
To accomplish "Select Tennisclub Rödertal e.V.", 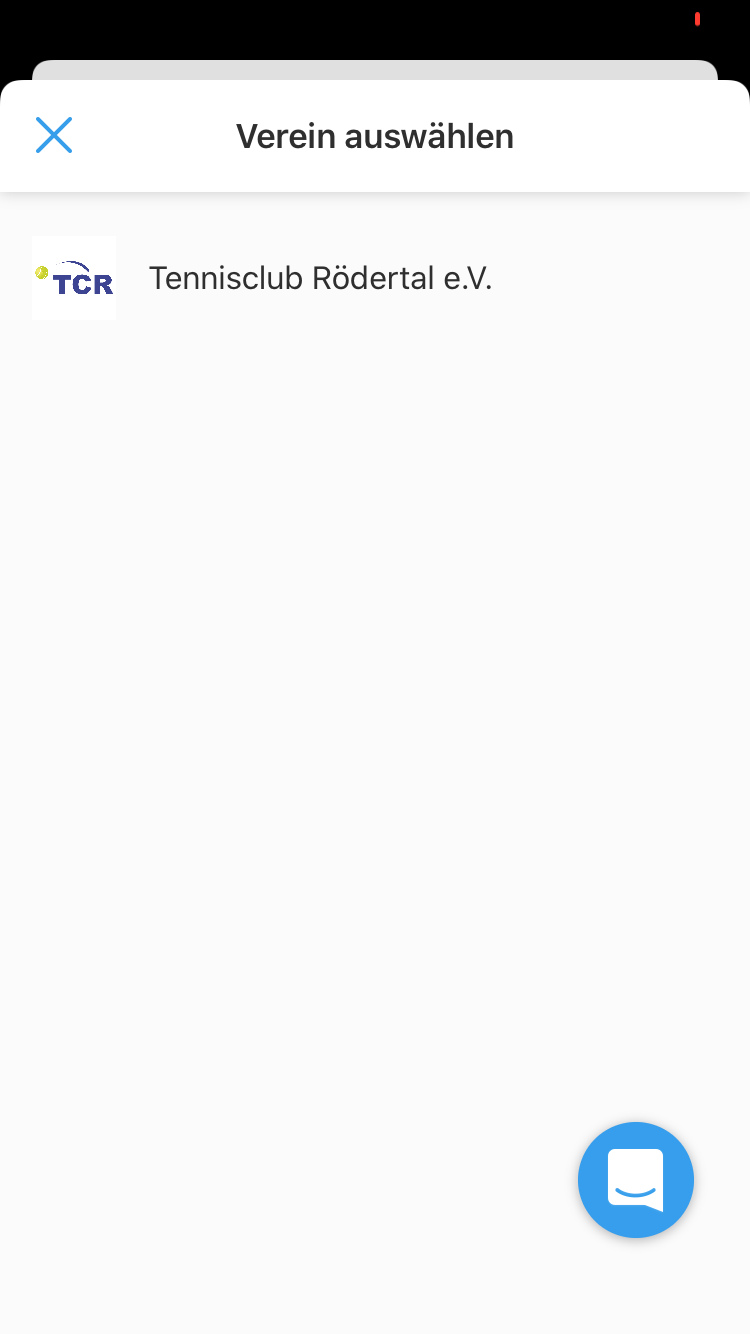I will [375, 278].
